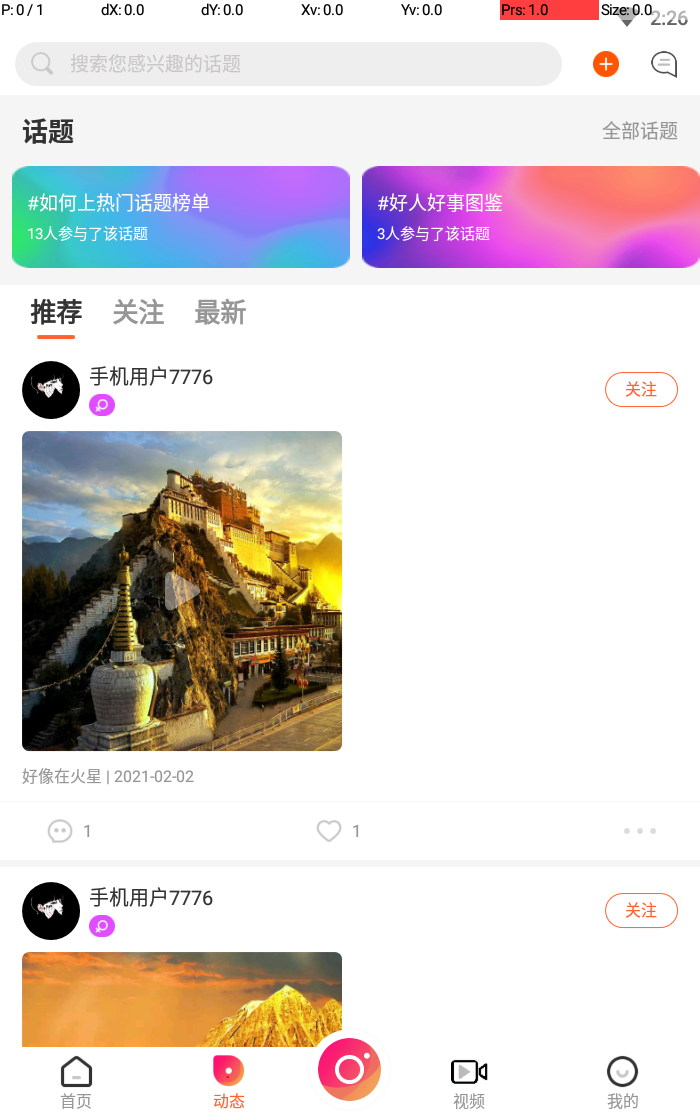
Task: Tap the center camera publish button
Action: click(349, 1070)
